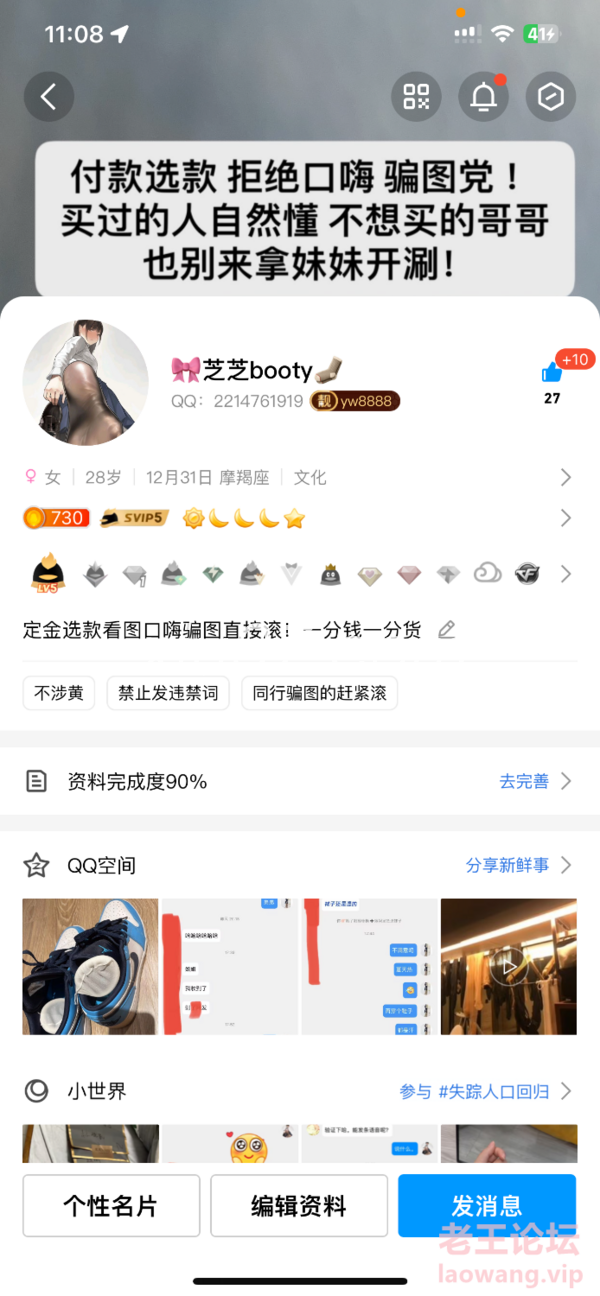Screen dimensions: 600x1296
Task: Tap 编辑资料 to edit profile
Action: tap(299, 1206)
